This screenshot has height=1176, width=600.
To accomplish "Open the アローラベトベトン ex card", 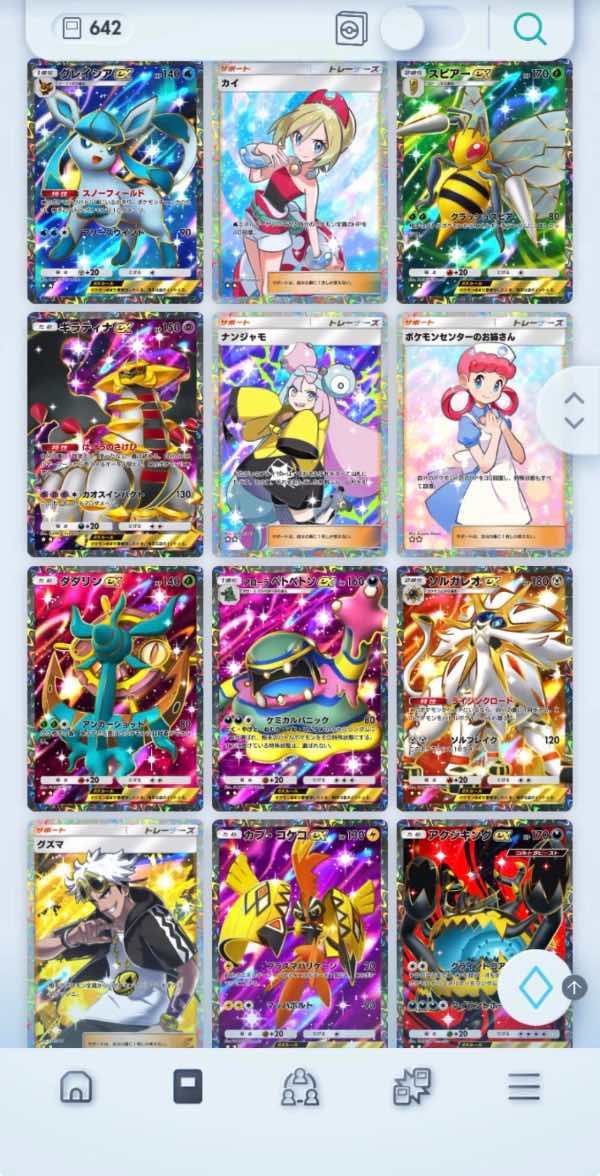I will [x=300, y=688].
